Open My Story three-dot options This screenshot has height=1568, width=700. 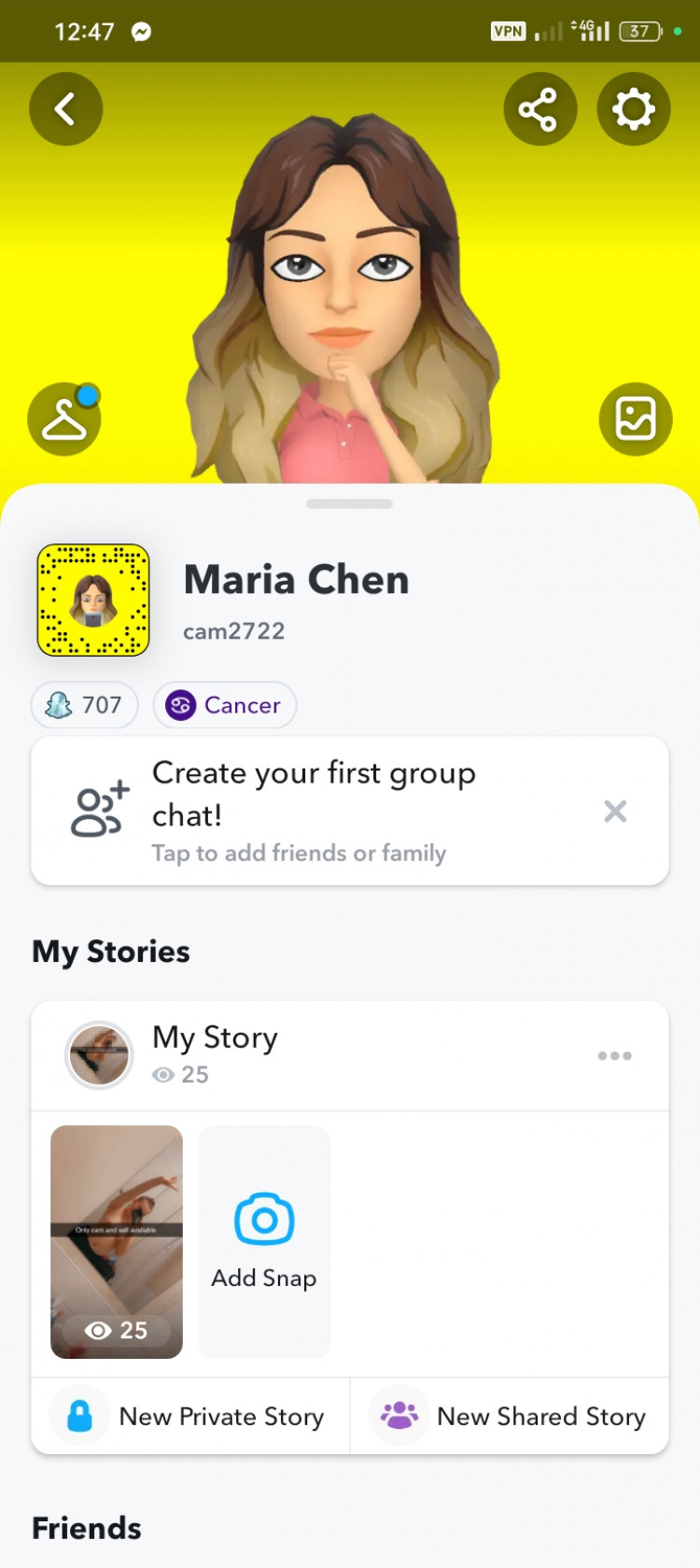[x=615, y=1055]
